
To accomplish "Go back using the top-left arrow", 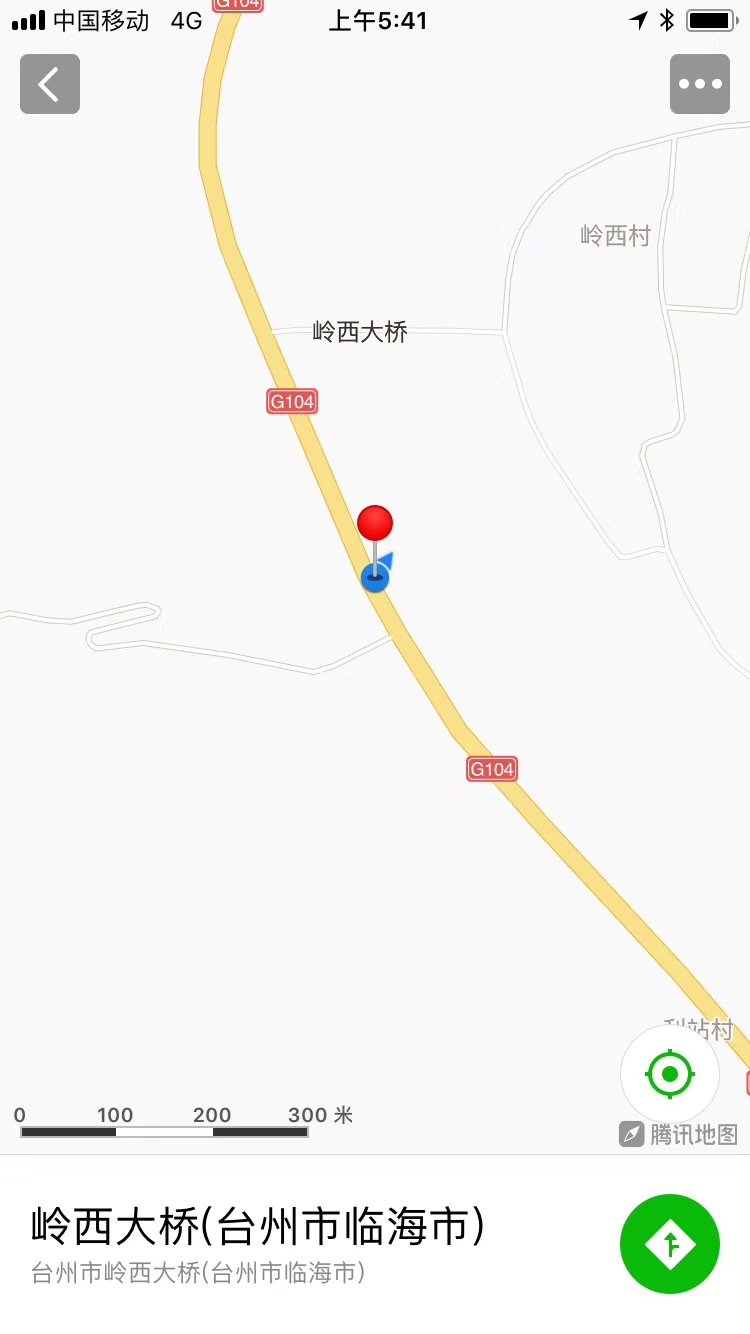I will [x=50, y=84].
